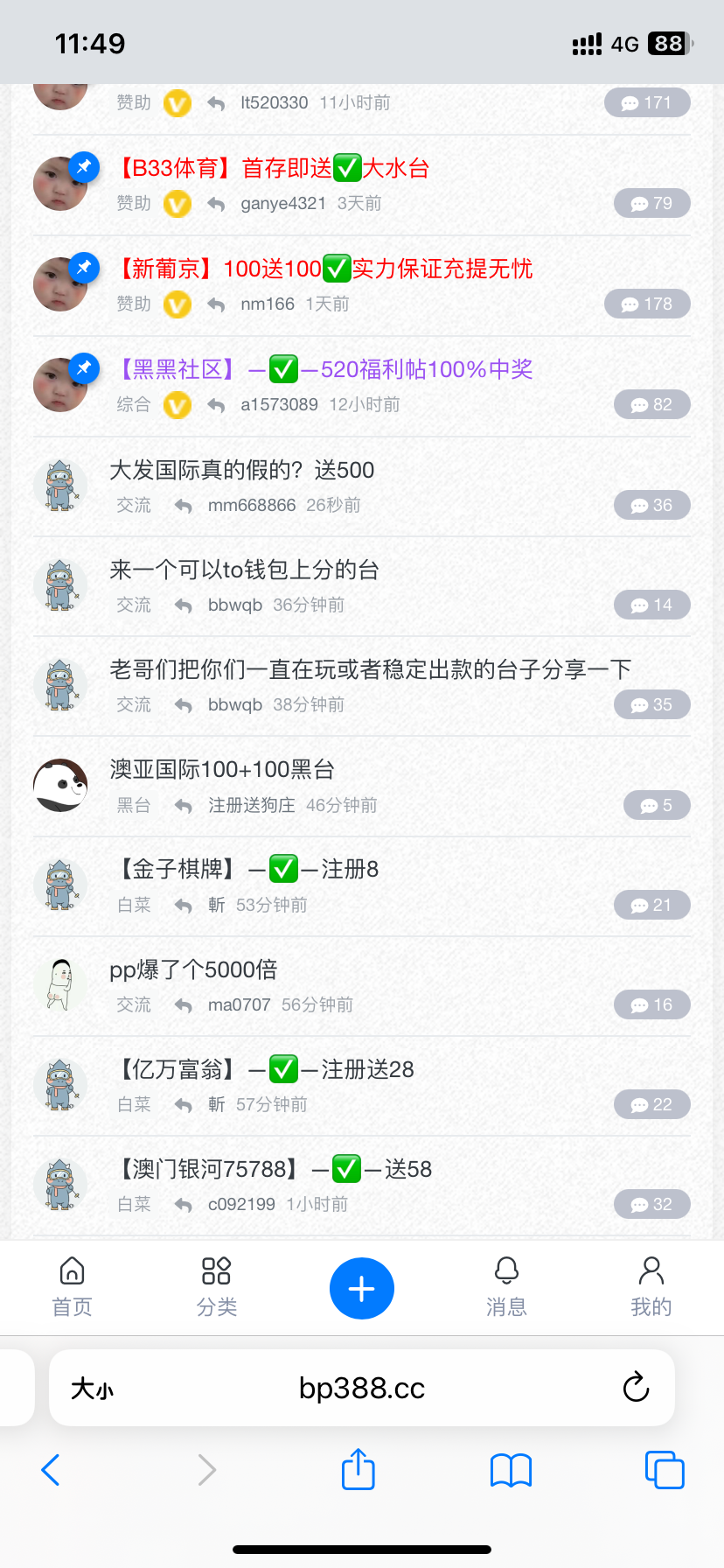
Task: Create a new post with plus button
Action: 361,1289
